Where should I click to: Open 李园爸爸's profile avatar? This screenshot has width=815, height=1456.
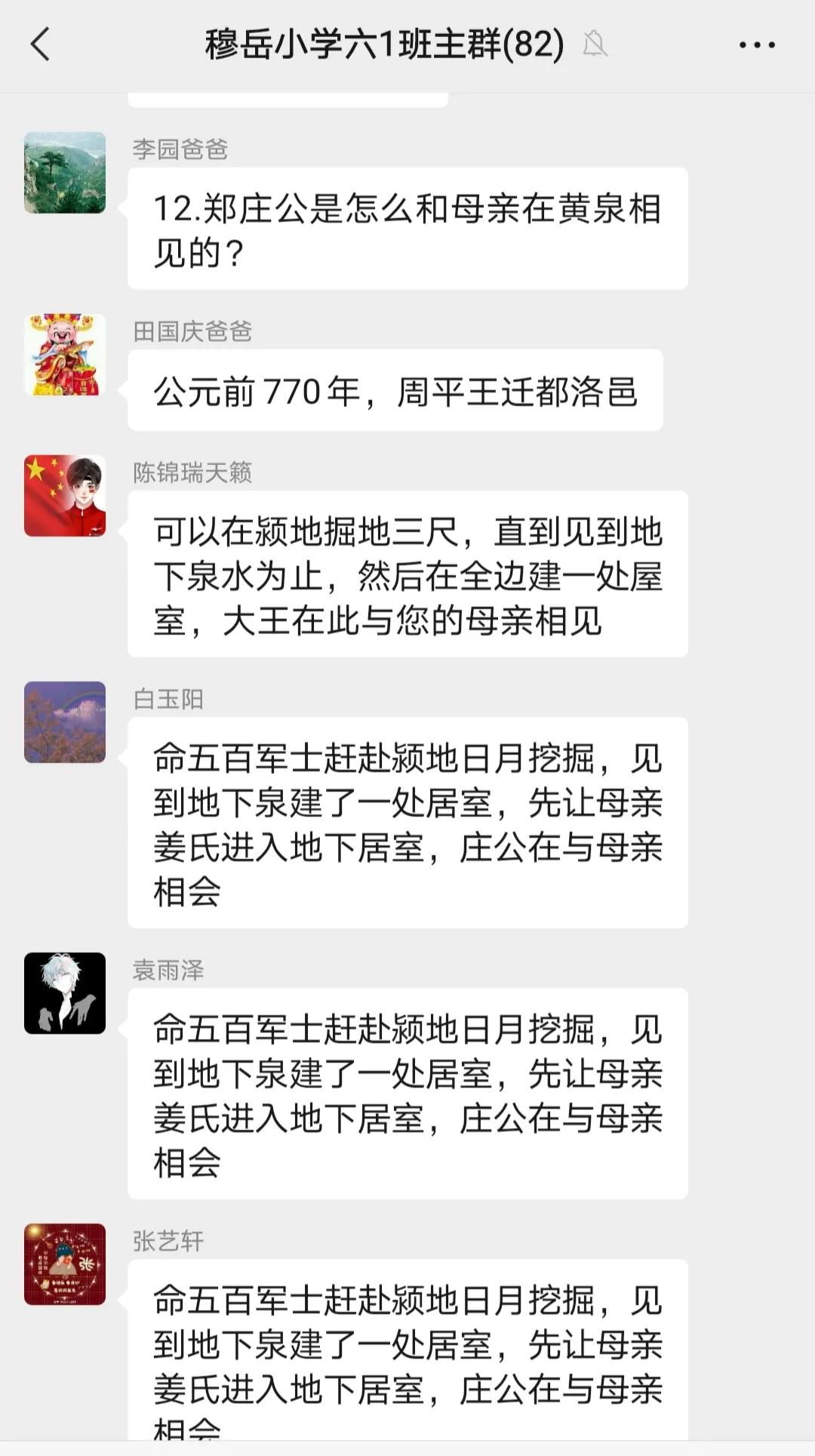(65, 173)
